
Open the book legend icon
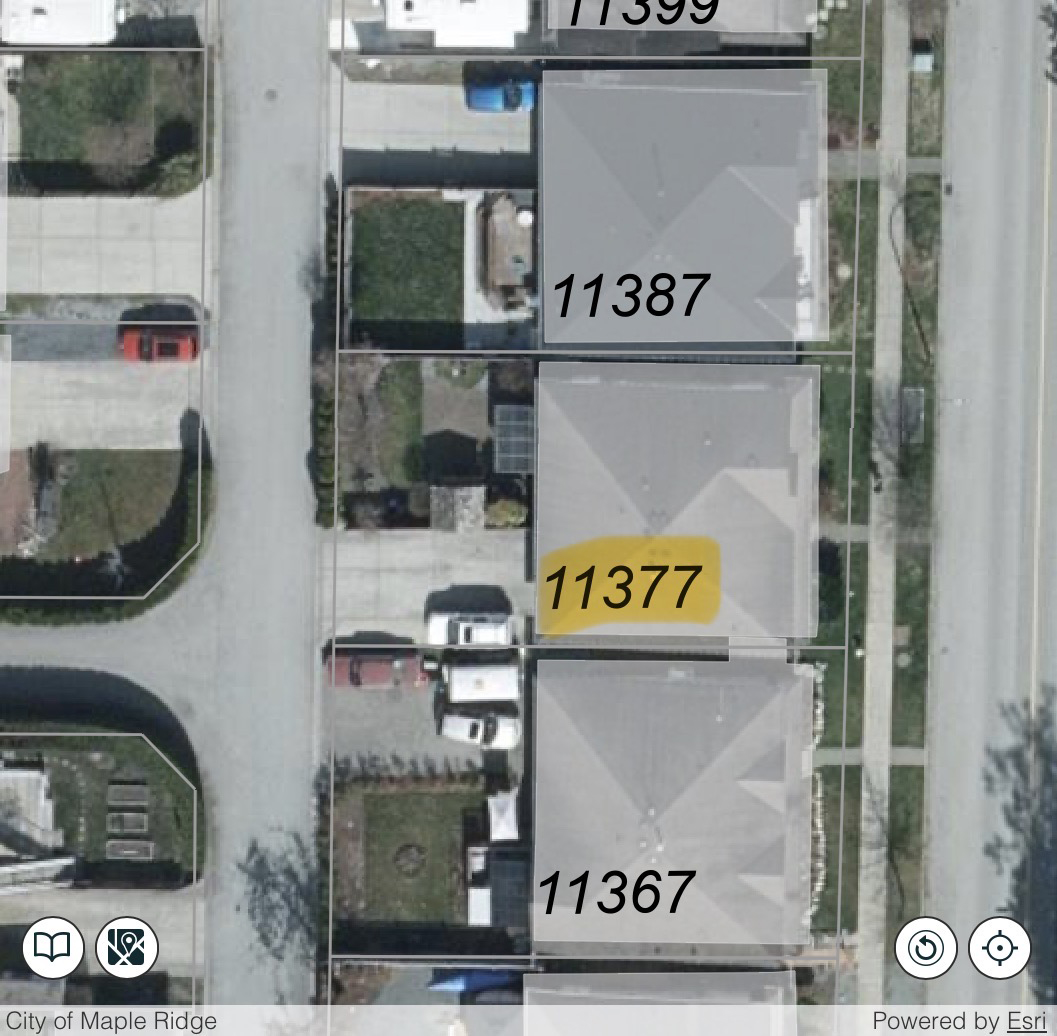coord(53,947)
